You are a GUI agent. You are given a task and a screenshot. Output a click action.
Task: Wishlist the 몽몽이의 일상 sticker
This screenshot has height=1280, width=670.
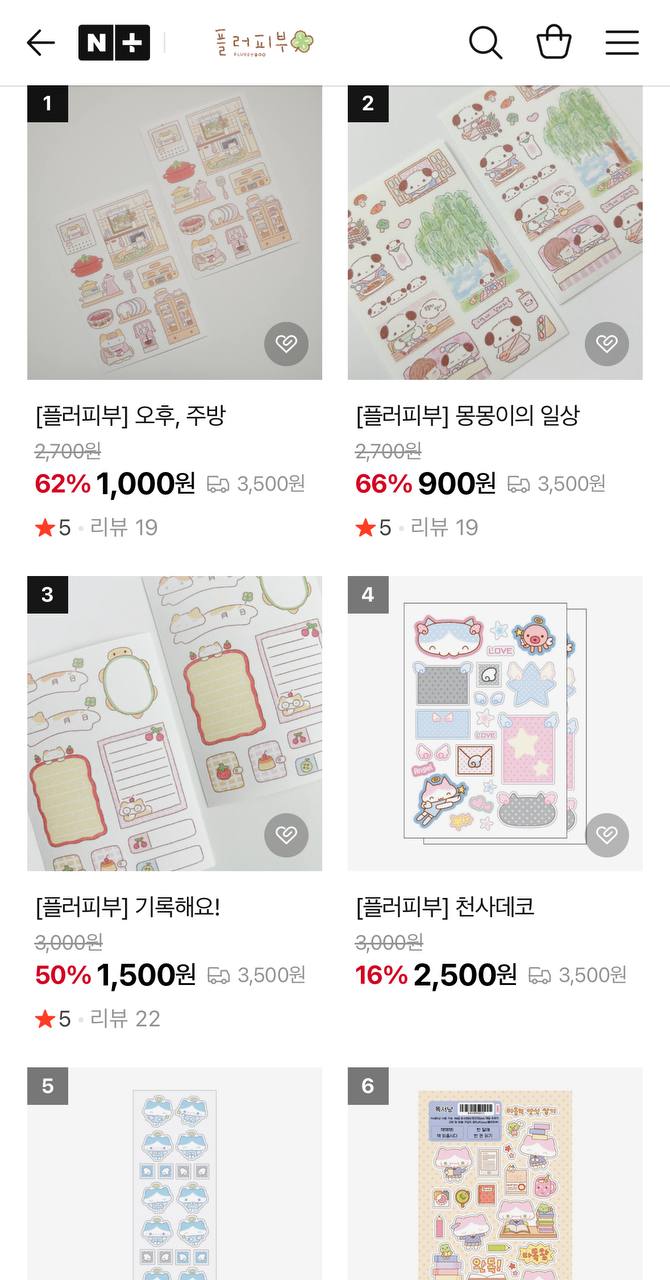(607, 344)
